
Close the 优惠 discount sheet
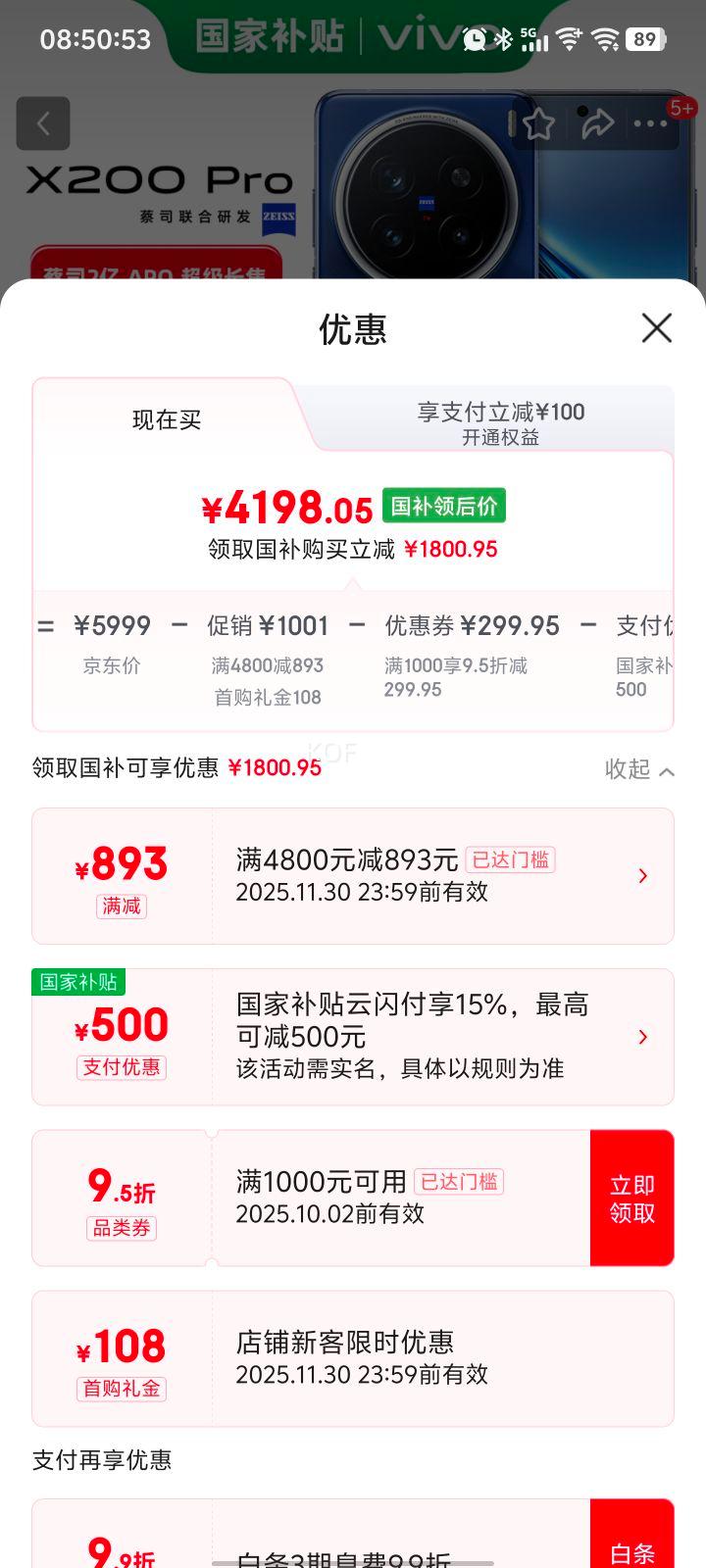(656, 328)
